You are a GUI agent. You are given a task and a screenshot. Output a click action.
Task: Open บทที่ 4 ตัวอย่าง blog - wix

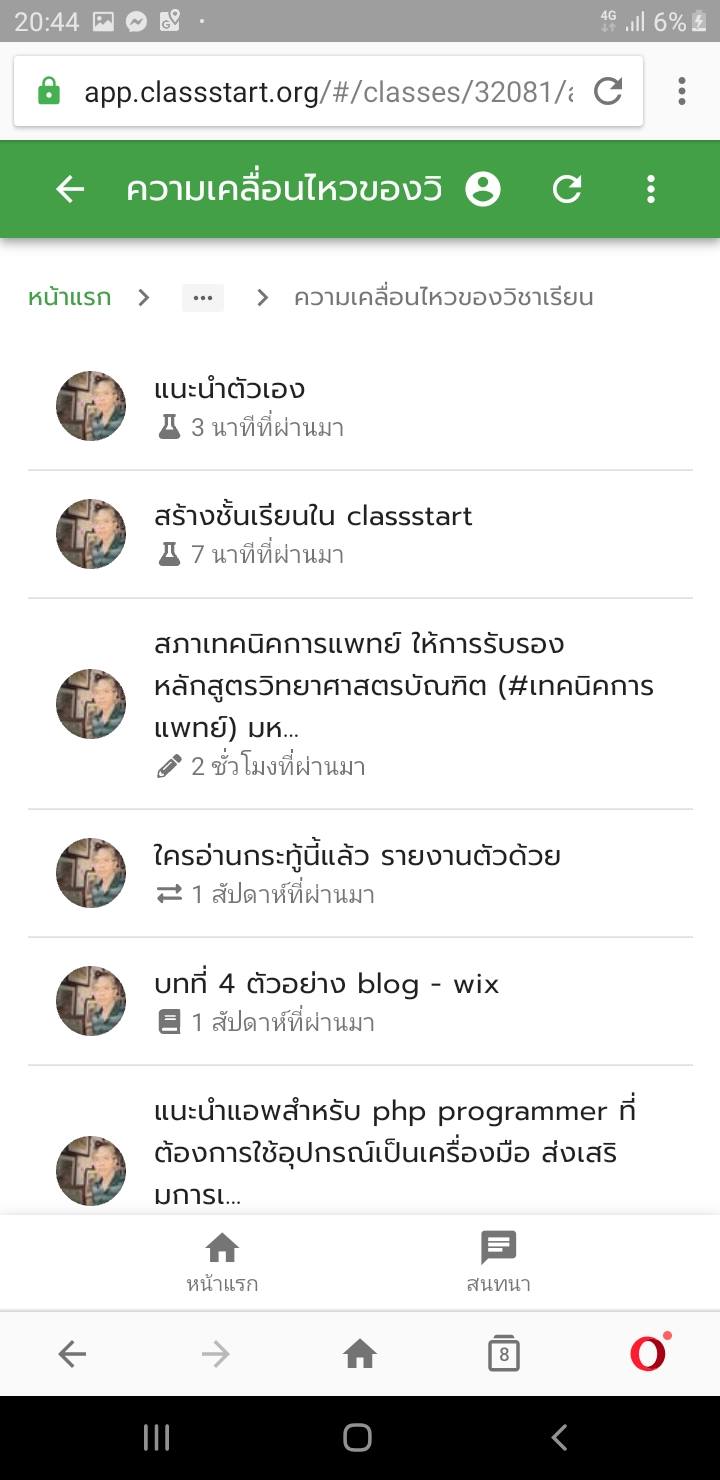pos(326,984)
